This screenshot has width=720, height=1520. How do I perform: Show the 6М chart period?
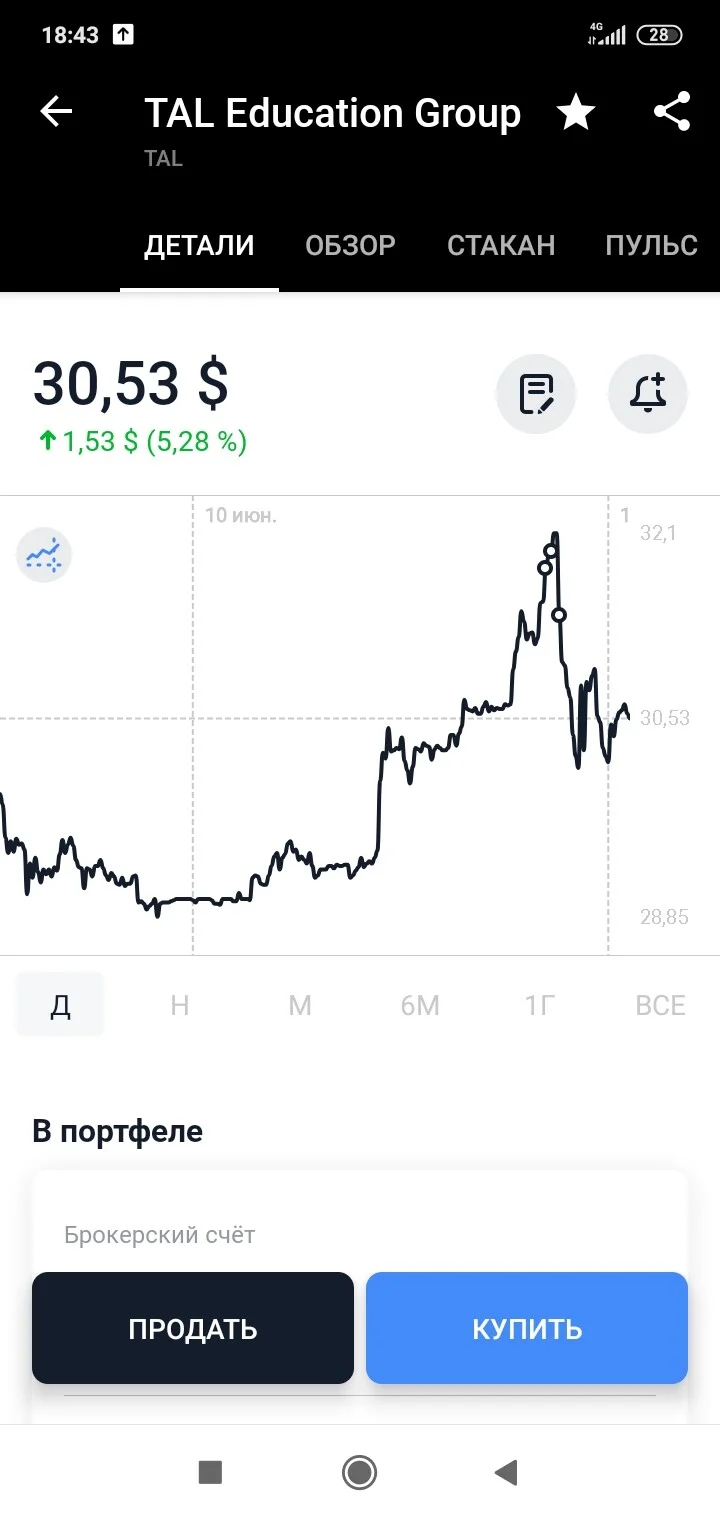tap(420, 1004)
